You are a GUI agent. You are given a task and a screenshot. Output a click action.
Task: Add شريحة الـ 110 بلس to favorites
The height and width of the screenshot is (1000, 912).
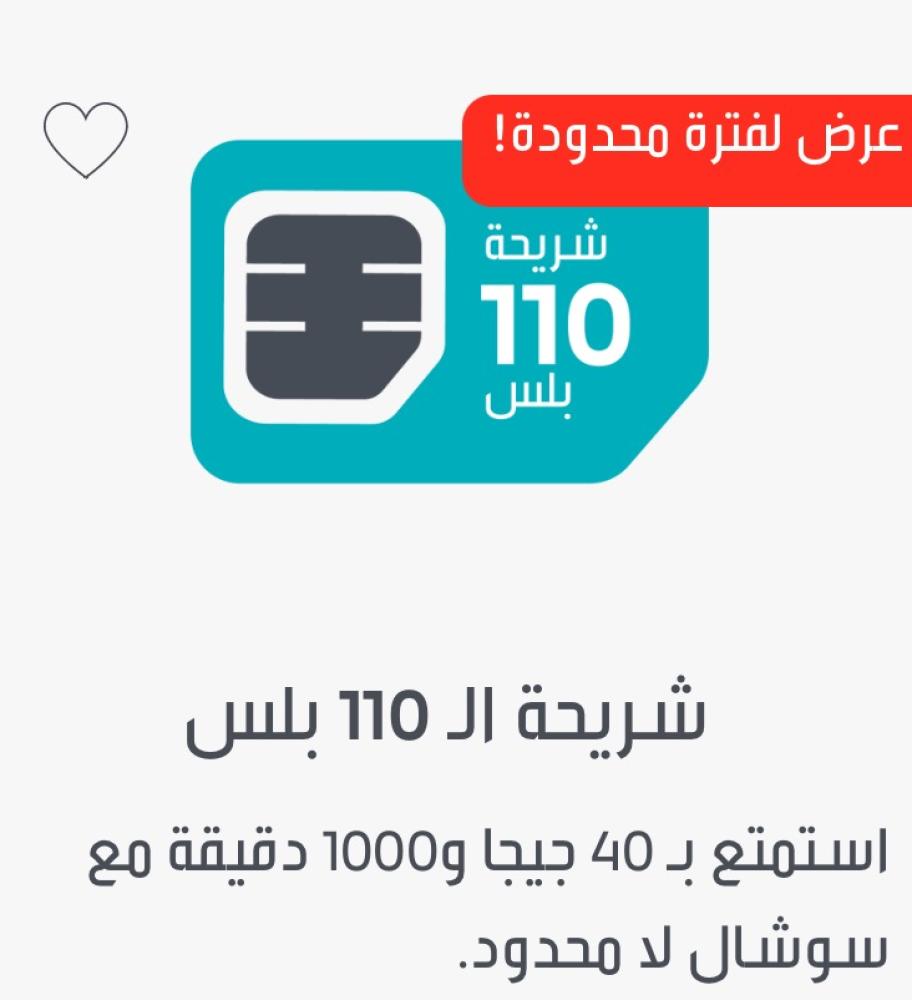(87, 141)
